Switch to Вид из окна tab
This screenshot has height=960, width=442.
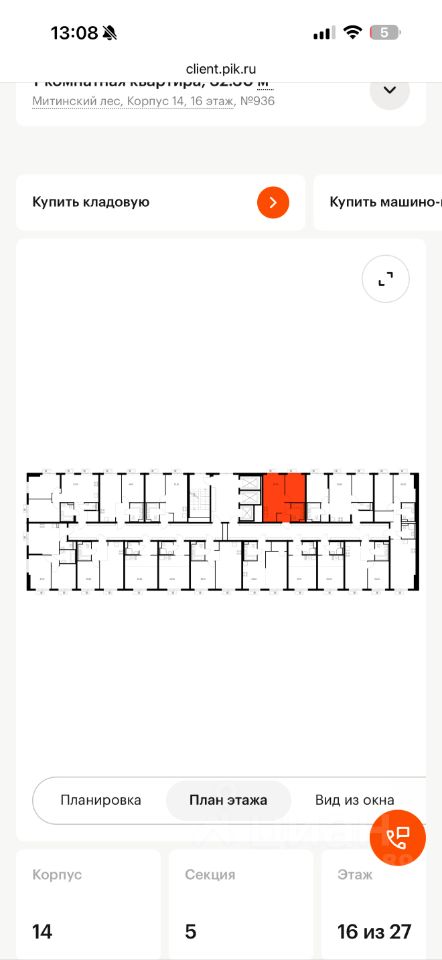354,800
